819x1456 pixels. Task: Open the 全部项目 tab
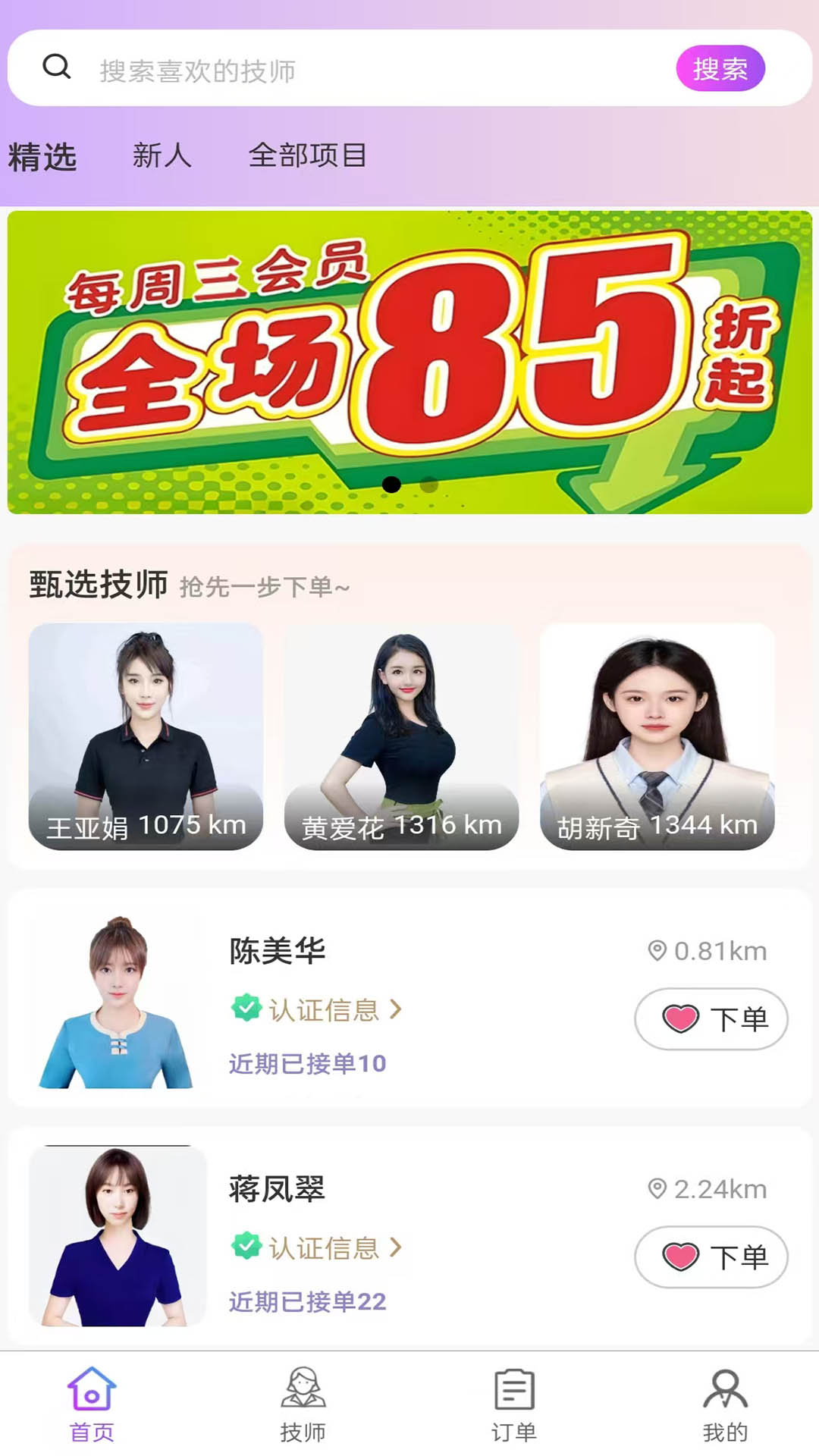tap(307, 156)
